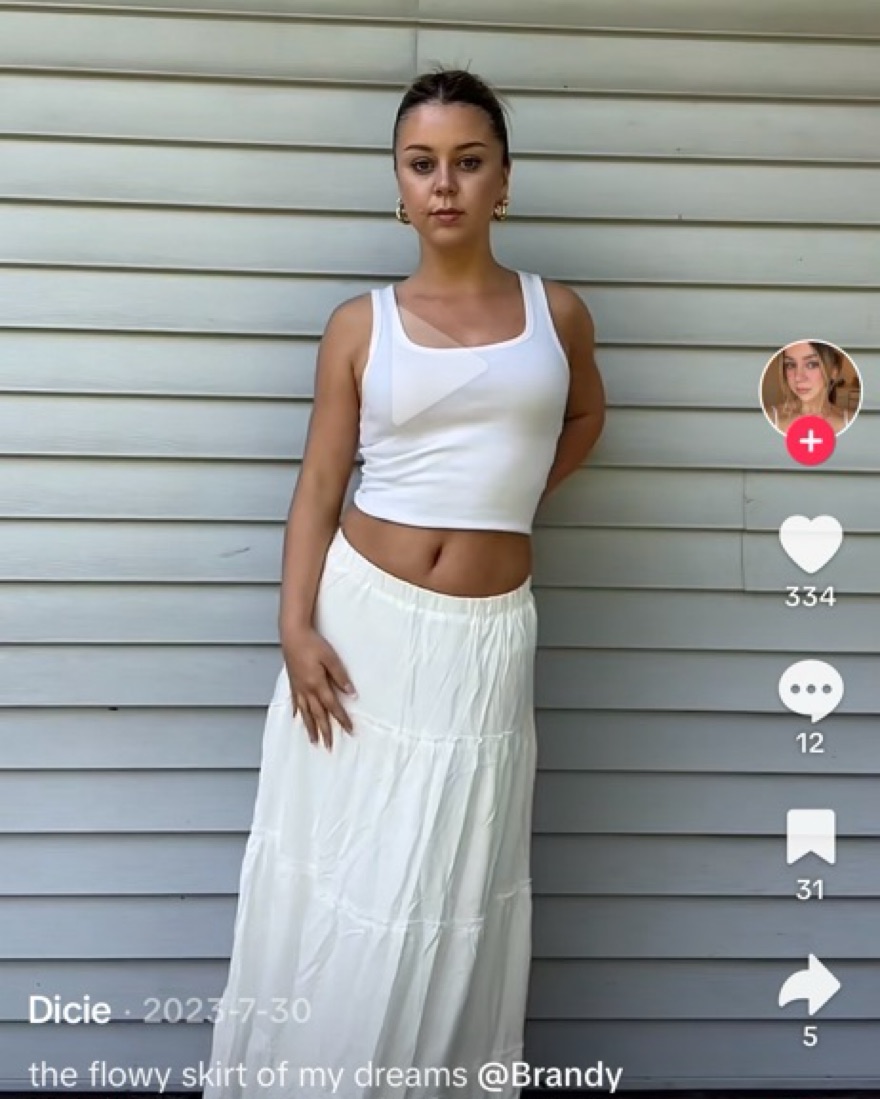This screenshot has height=1099, width=880.
Task: Open Dicie's username link
Action: (x=69, y=1010)
